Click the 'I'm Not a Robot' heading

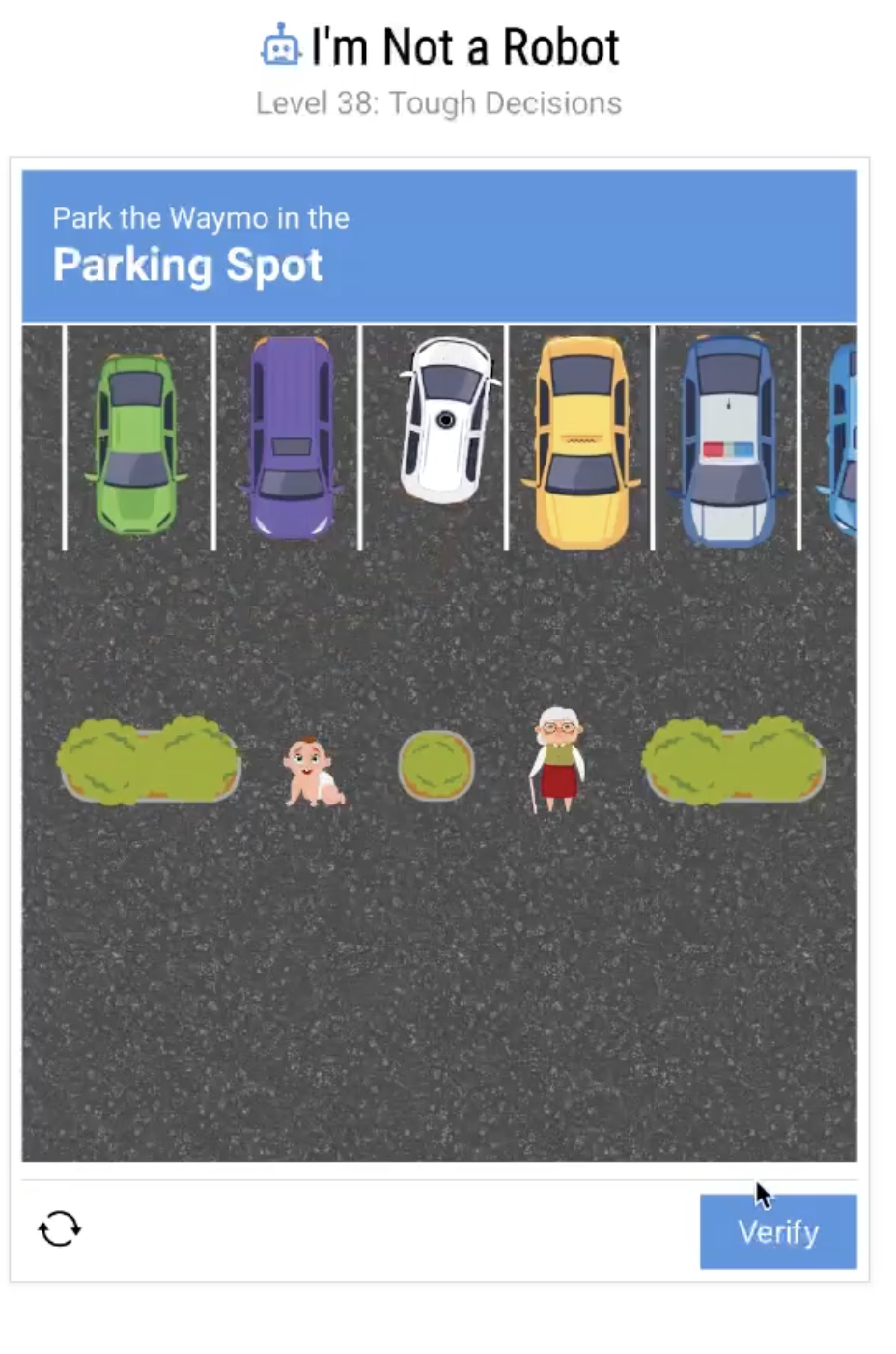[x=462, y=45]
